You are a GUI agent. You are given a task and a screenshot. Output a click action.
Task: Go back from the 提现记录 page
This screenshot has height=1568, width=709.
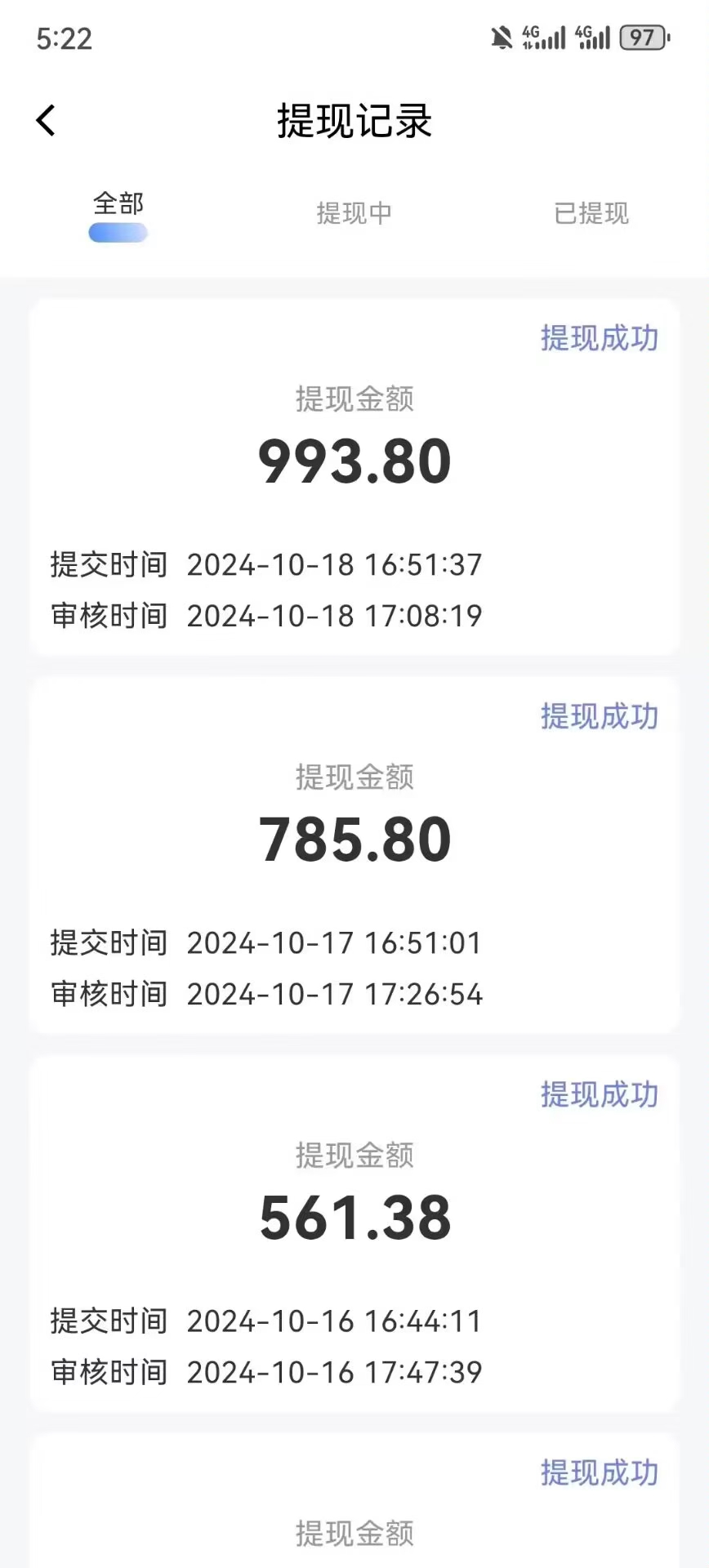coord(47,121)
